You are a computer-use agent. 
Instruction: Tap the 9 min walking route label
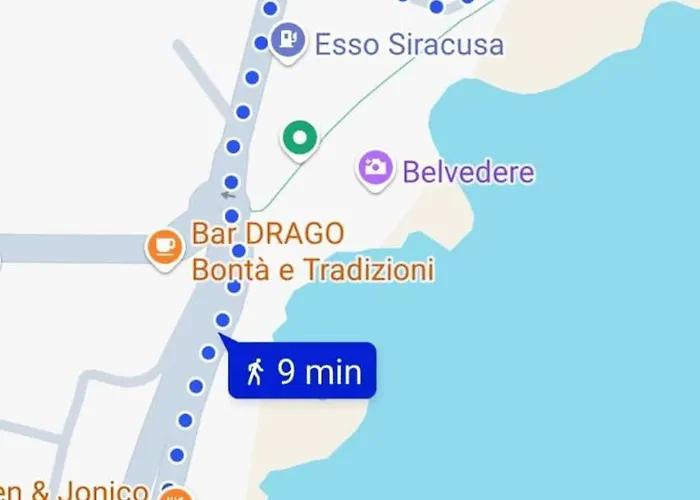pos(302,372)
